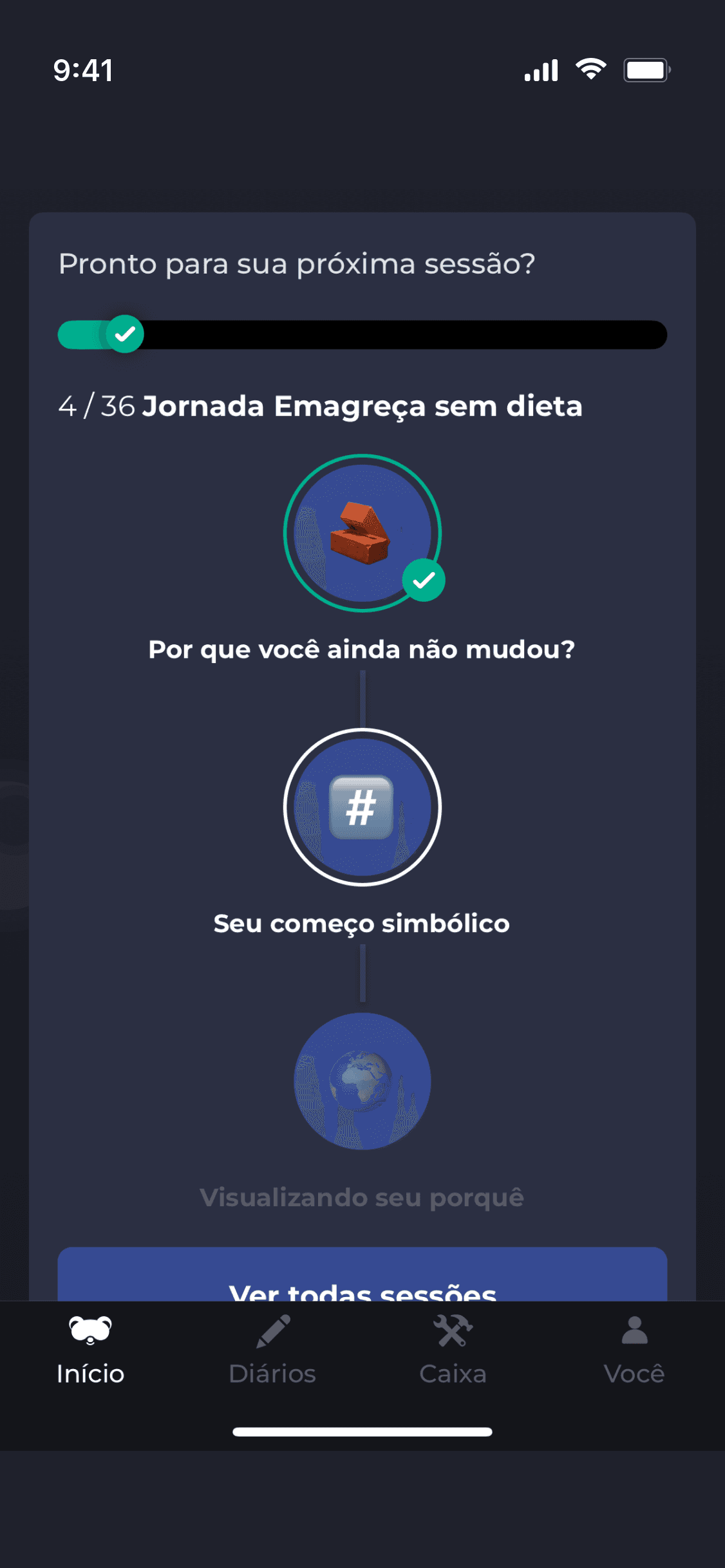Tap 'Ver todas sessões' button
Viewport: 725px width, 1568px height.
[362, 1278]
